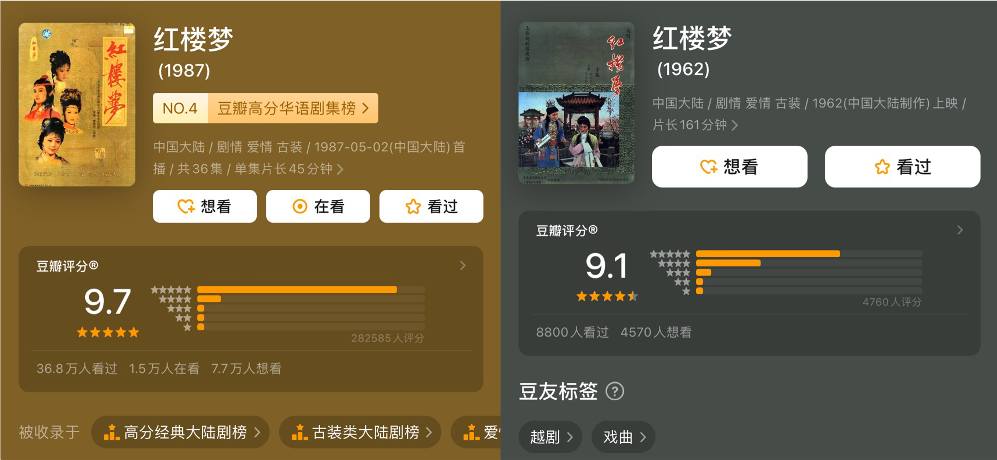Mark 红楼梦 1962 as 想看
The image size is (997, 460).
click(x=729, y=167)
